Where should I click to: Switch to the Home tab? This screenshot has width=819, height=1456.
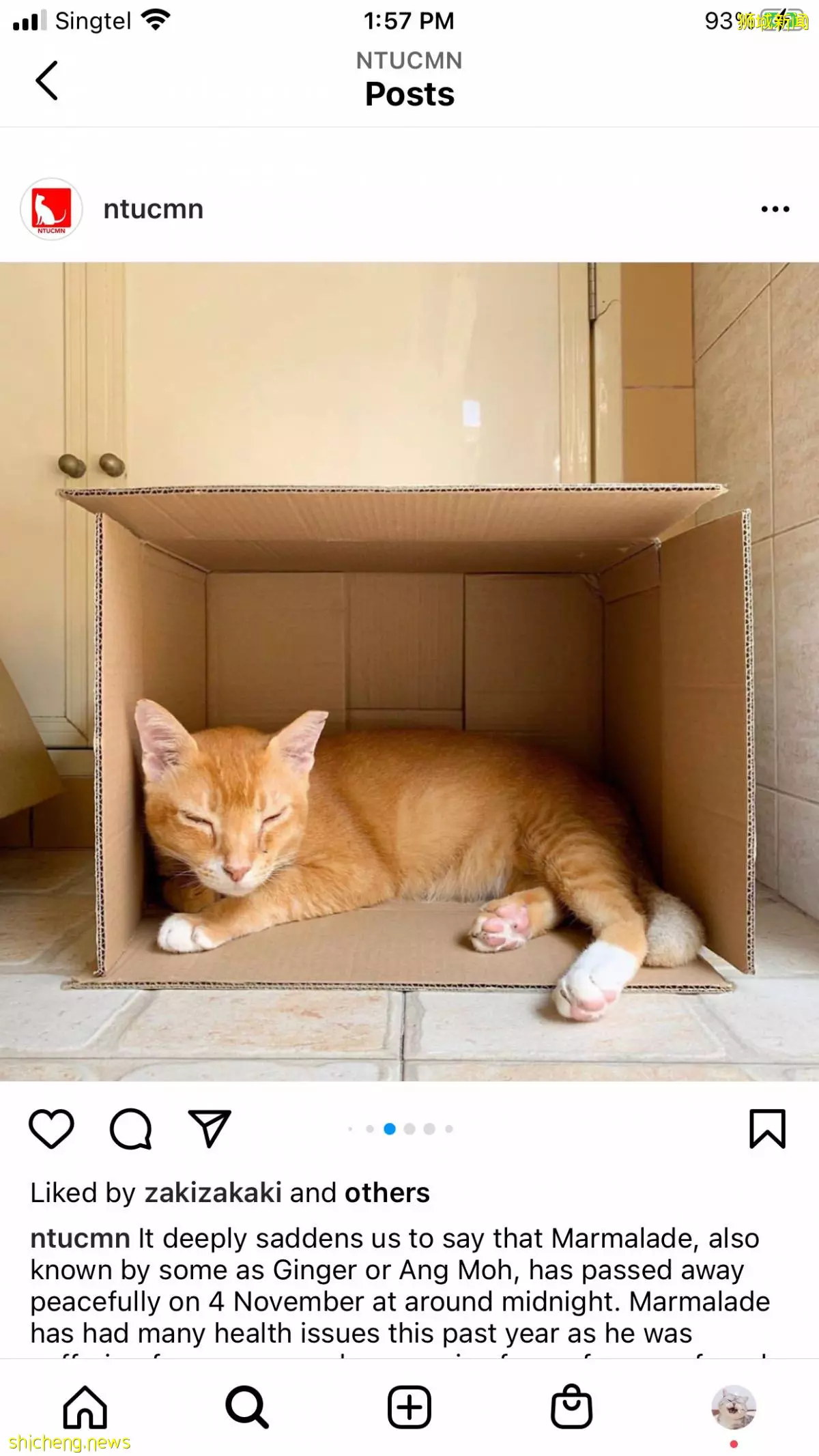(85, 1407)
